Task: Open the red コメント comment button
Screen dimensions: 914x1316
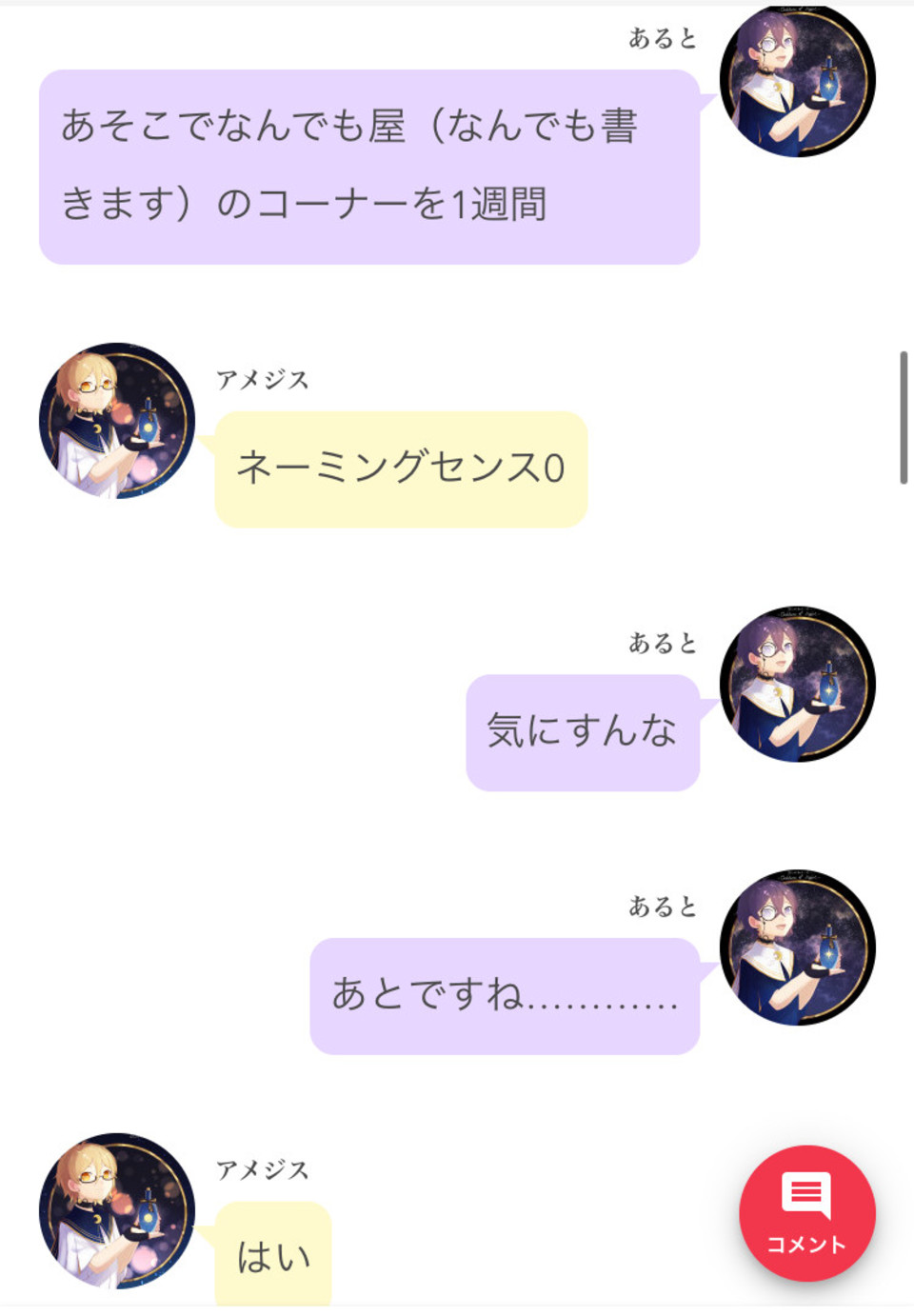Action: point(806,1212)
